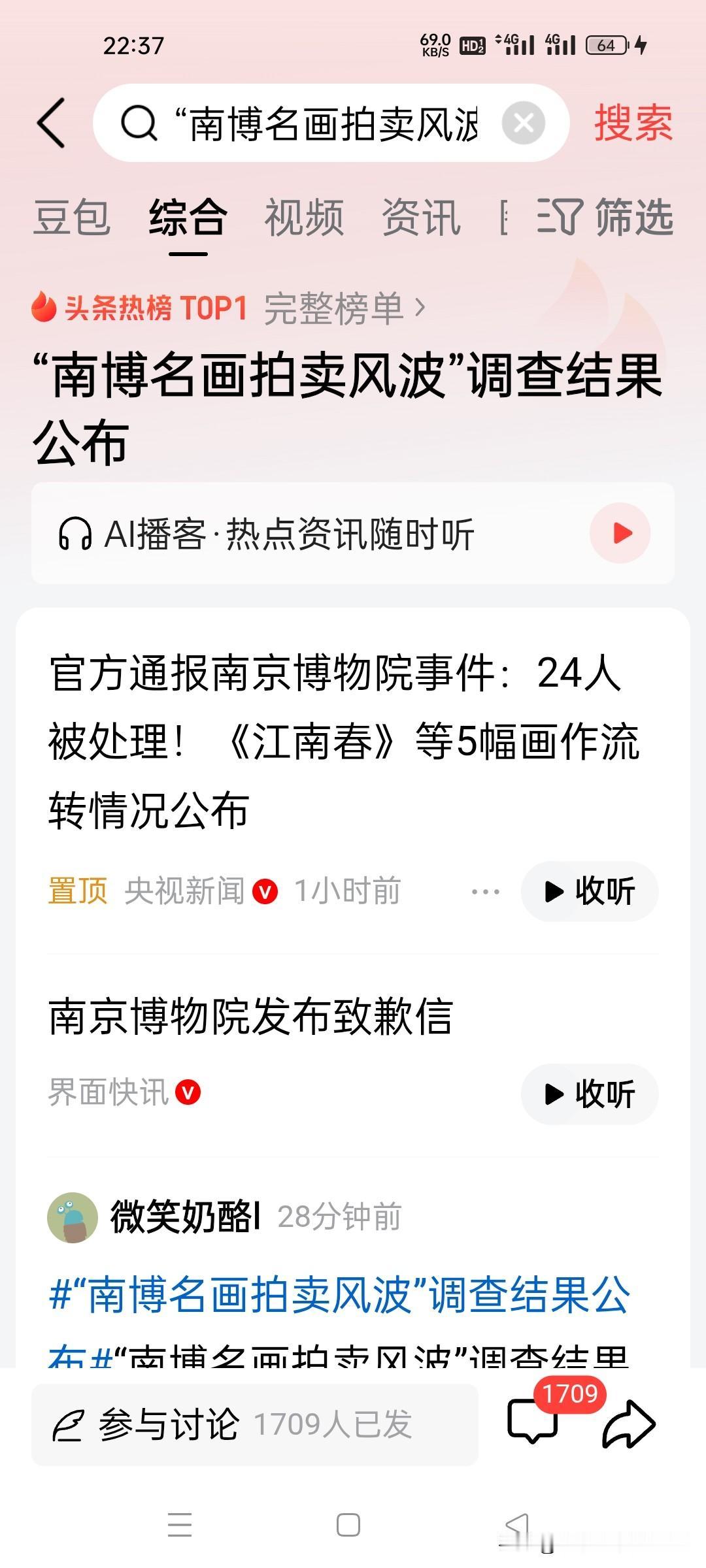Open the recents menu in navigation bar
Image resolution: width=706 pixels, height=1568 pixels.
[176, 1522]
